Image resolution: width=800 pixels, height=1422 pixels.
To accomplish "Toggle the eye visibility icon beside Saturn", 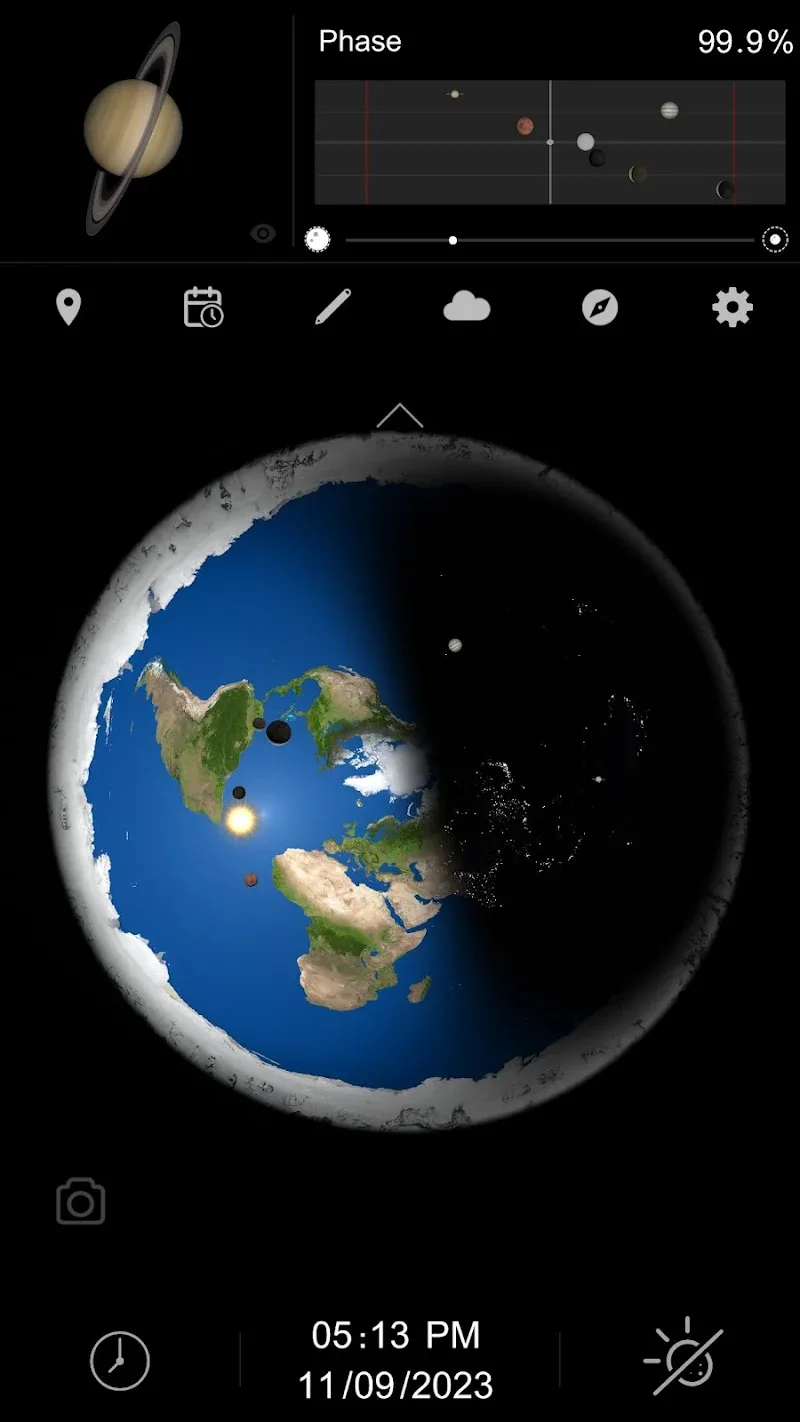I will [263, 234].
